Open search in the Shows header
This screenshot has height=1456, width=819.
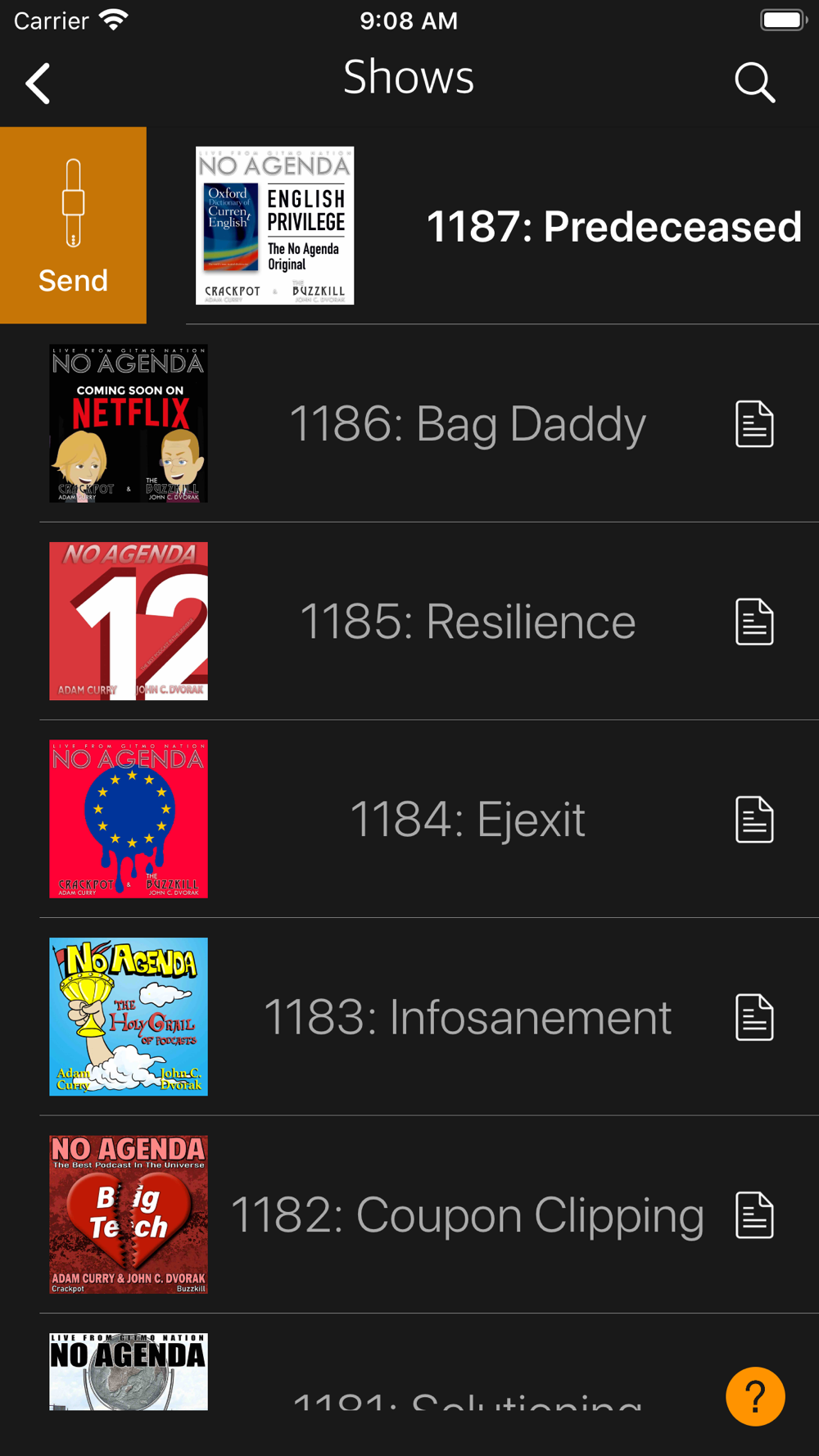754,83
